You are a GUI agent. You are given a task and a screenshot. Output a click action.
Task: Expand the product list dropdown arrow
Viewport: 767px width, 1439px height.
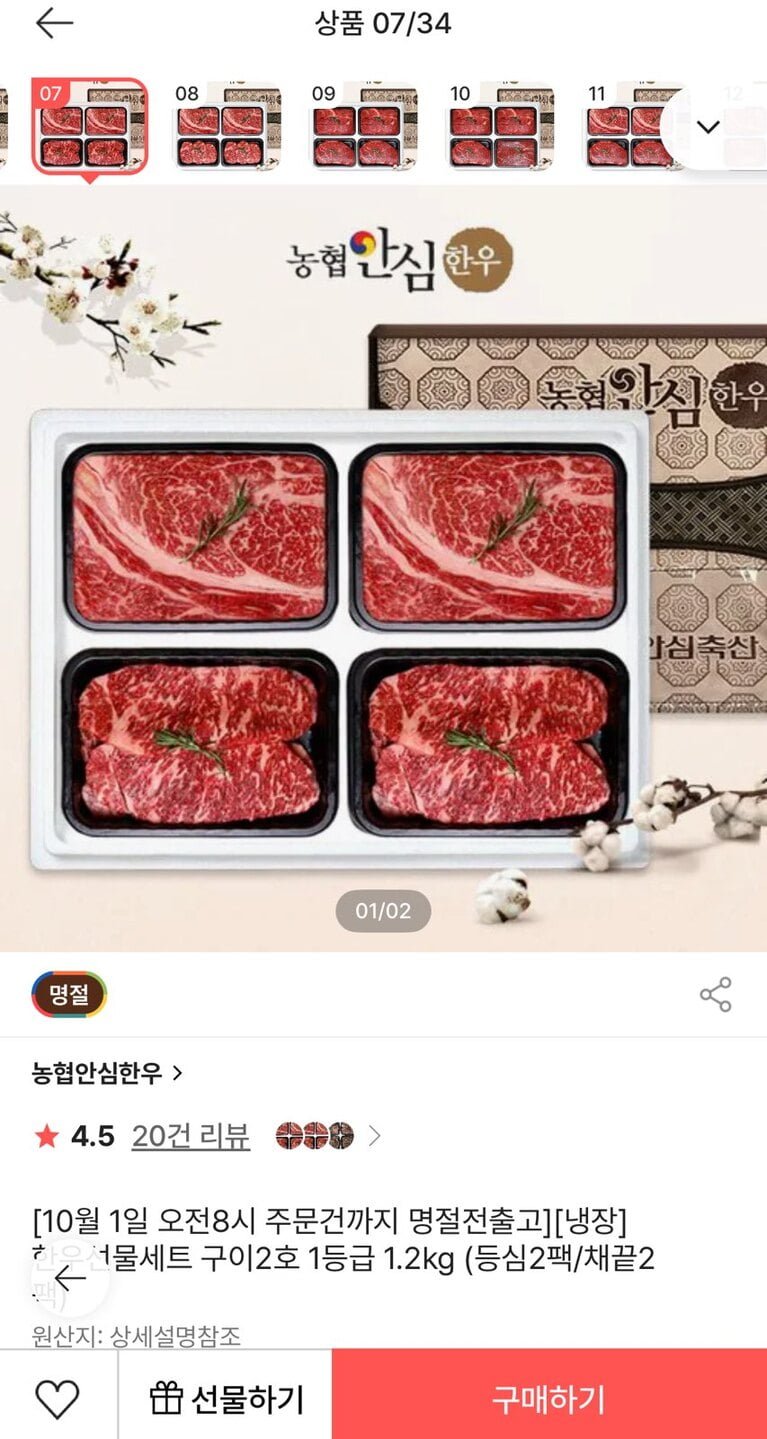tap(709, 127)
